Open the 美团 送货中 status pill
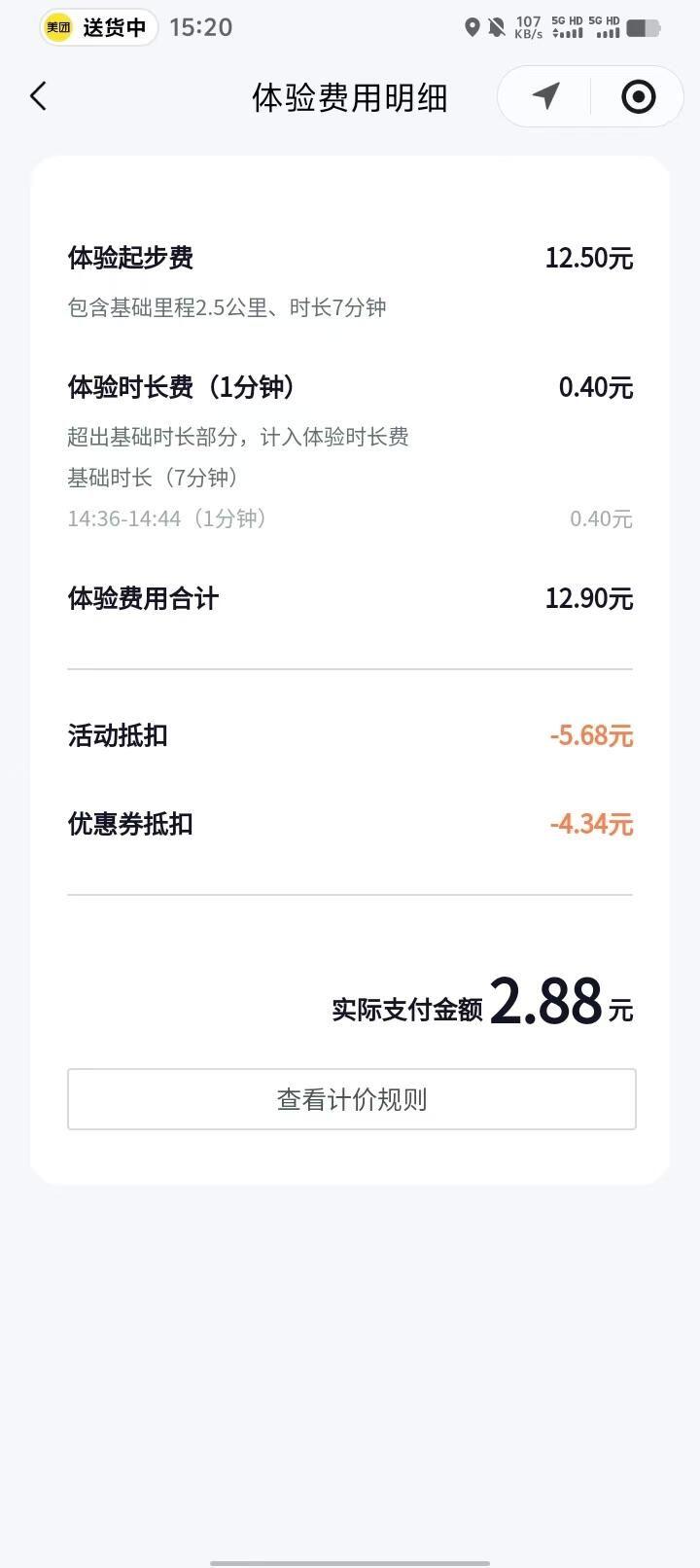 (98, 27)
